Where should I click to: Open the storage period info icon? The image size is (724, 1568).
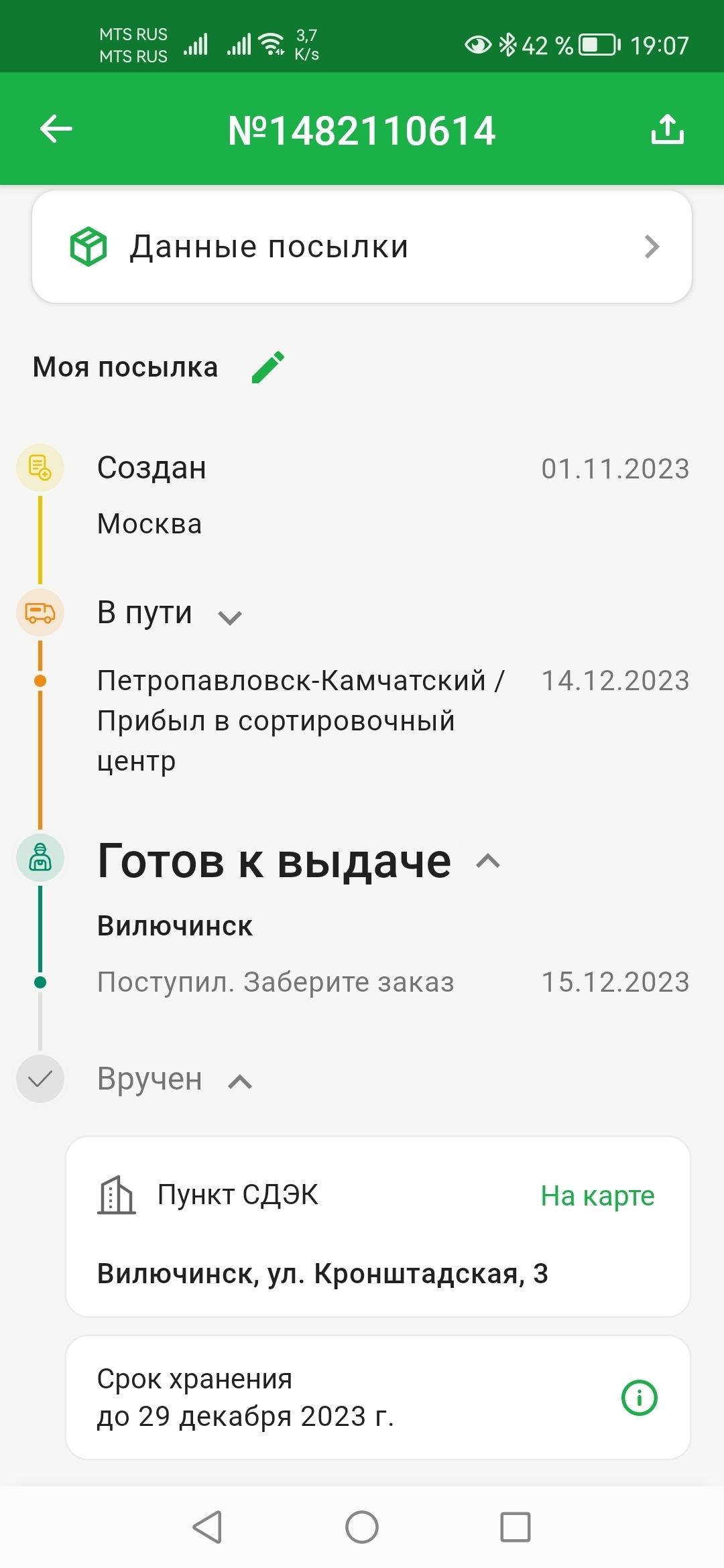640,1398
